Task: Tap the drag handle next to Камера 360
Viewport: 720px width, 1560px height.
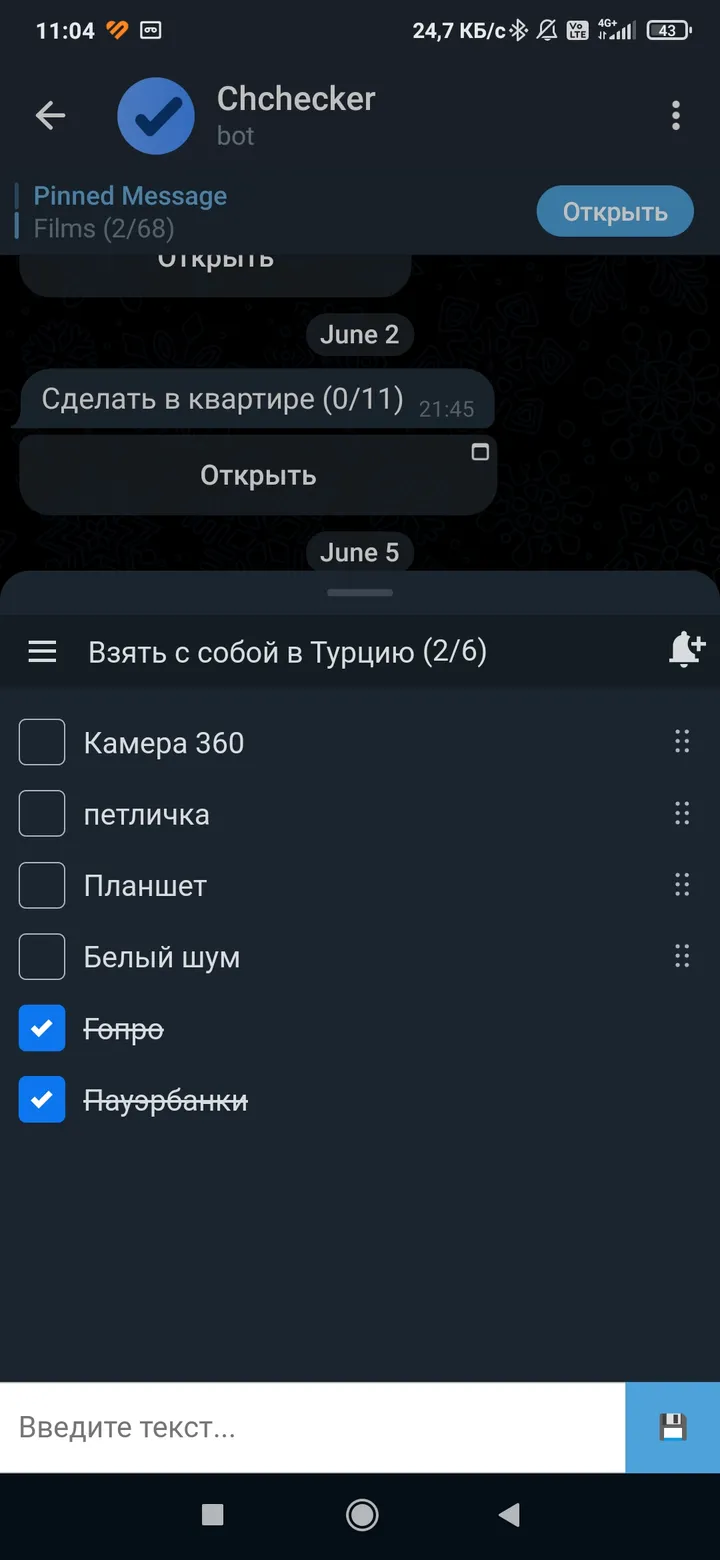Action: (682, 741)
